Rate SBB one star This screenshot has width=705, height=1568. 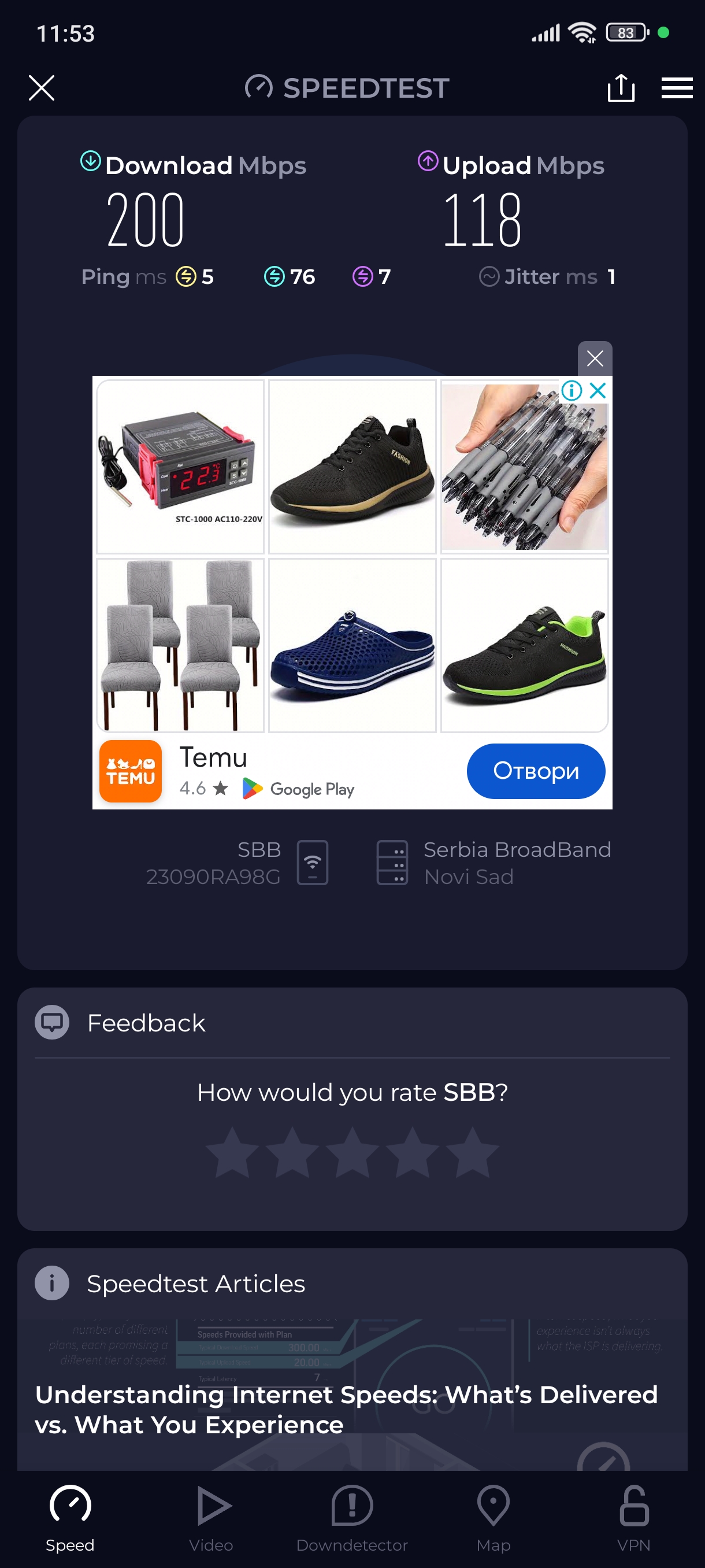(x=232, y=1152)
